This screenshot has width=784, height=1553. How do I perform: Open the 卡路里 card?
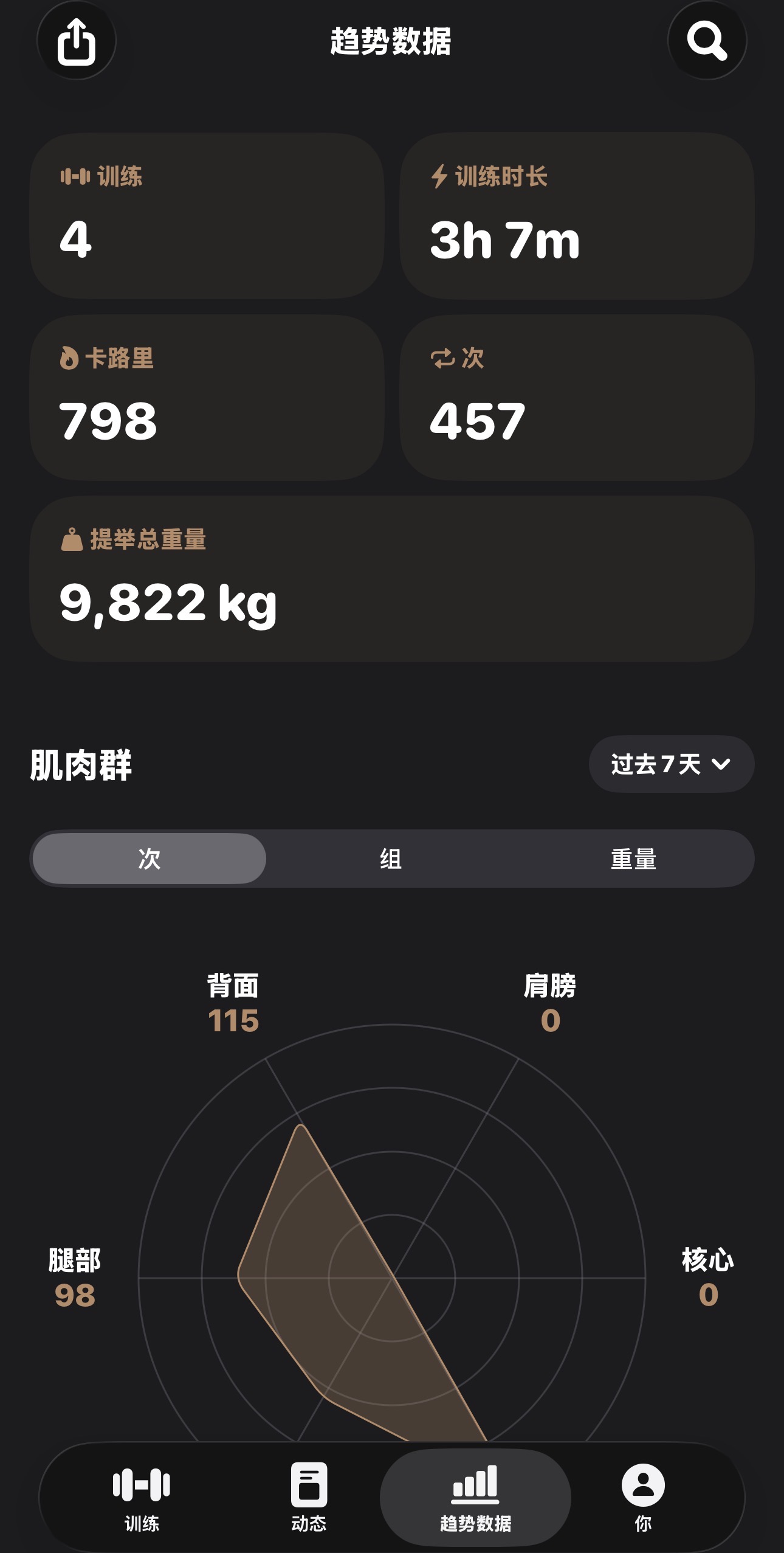pos(207,398)
